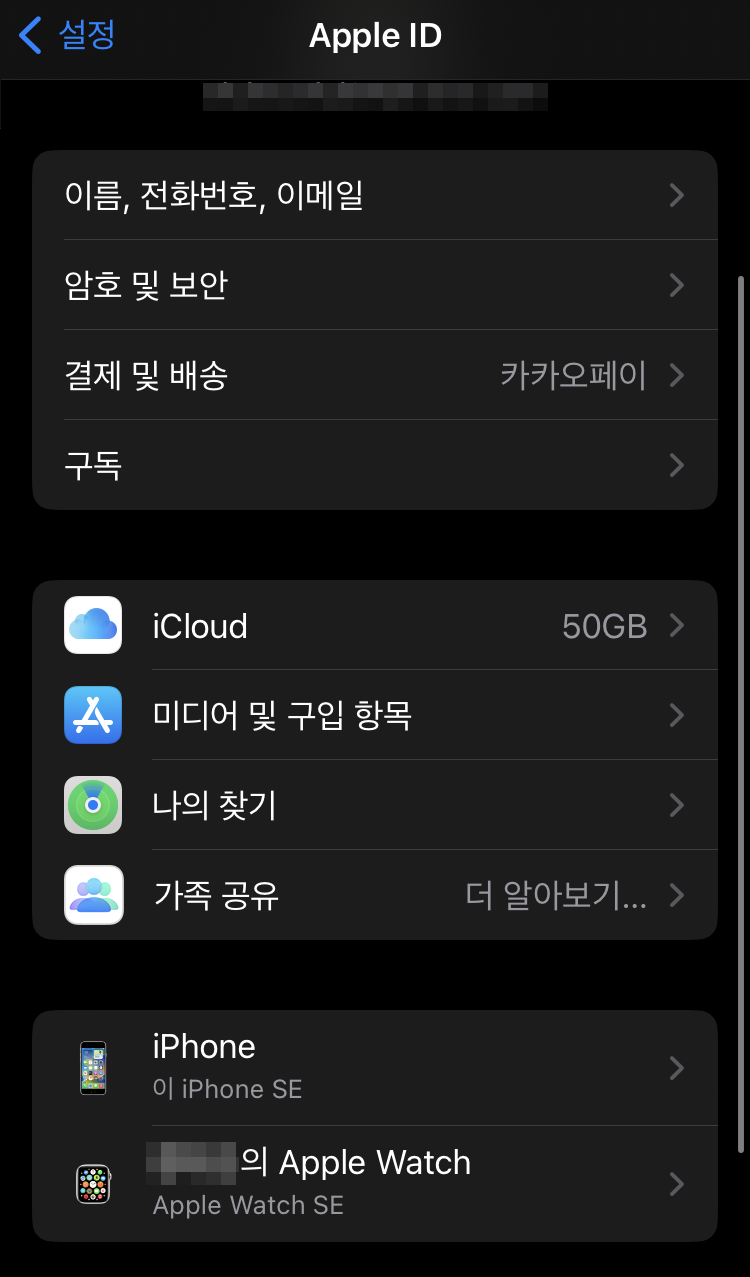Expand the 구독 row chevron
This screenshot has height=1277, width=750.
pos(676,464)
